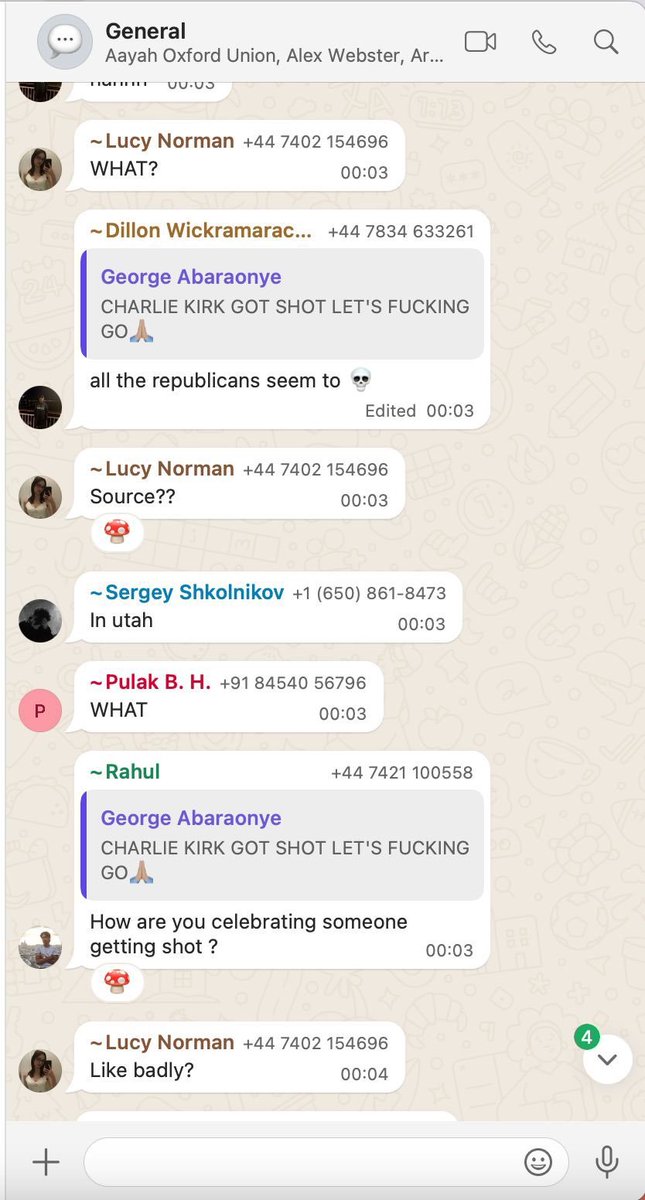Focus the message text field
This screenshot has height=1200, width=645.
click(x=300, y=1161)
